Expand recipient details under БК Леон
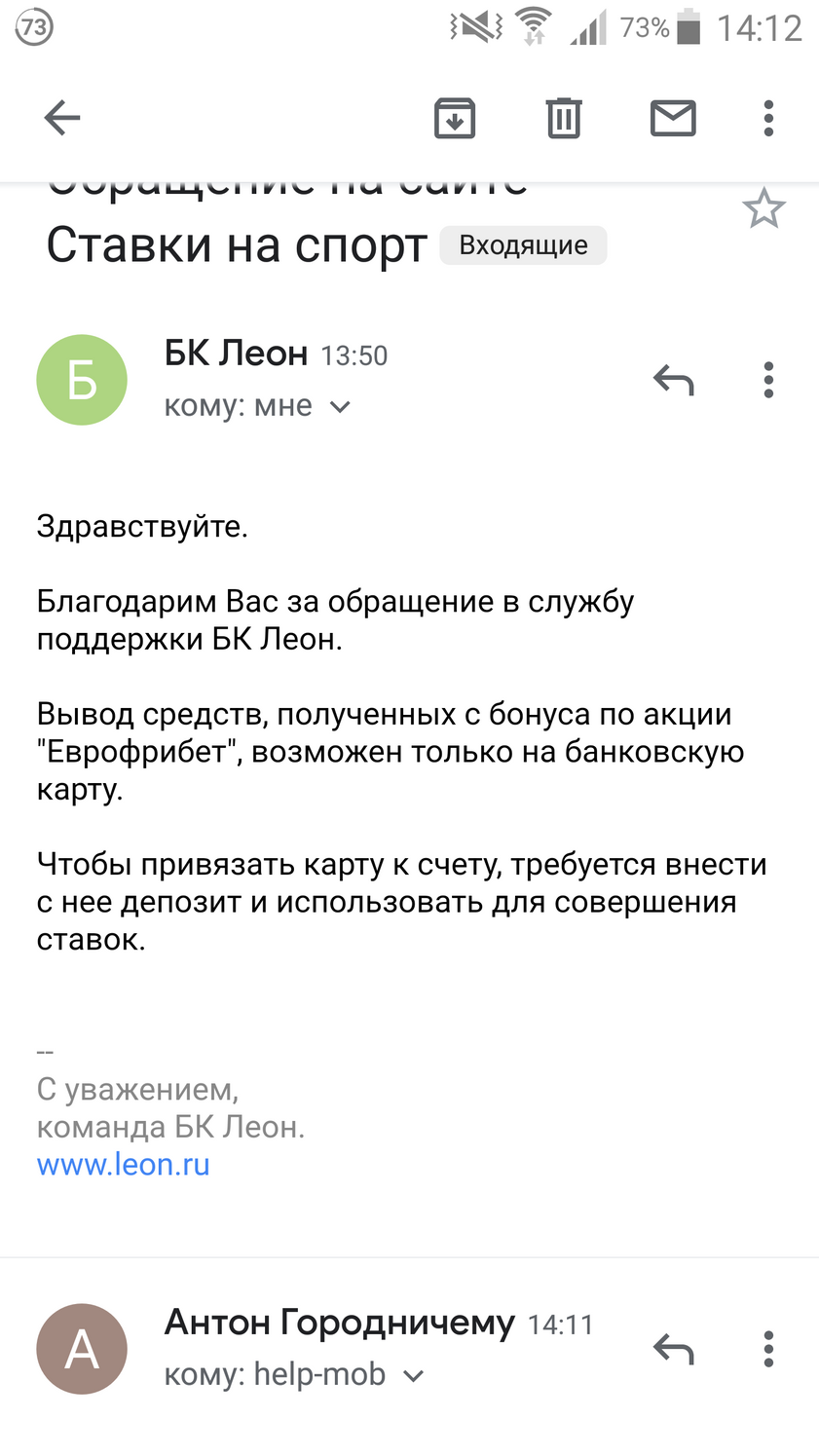 point(340,407)
